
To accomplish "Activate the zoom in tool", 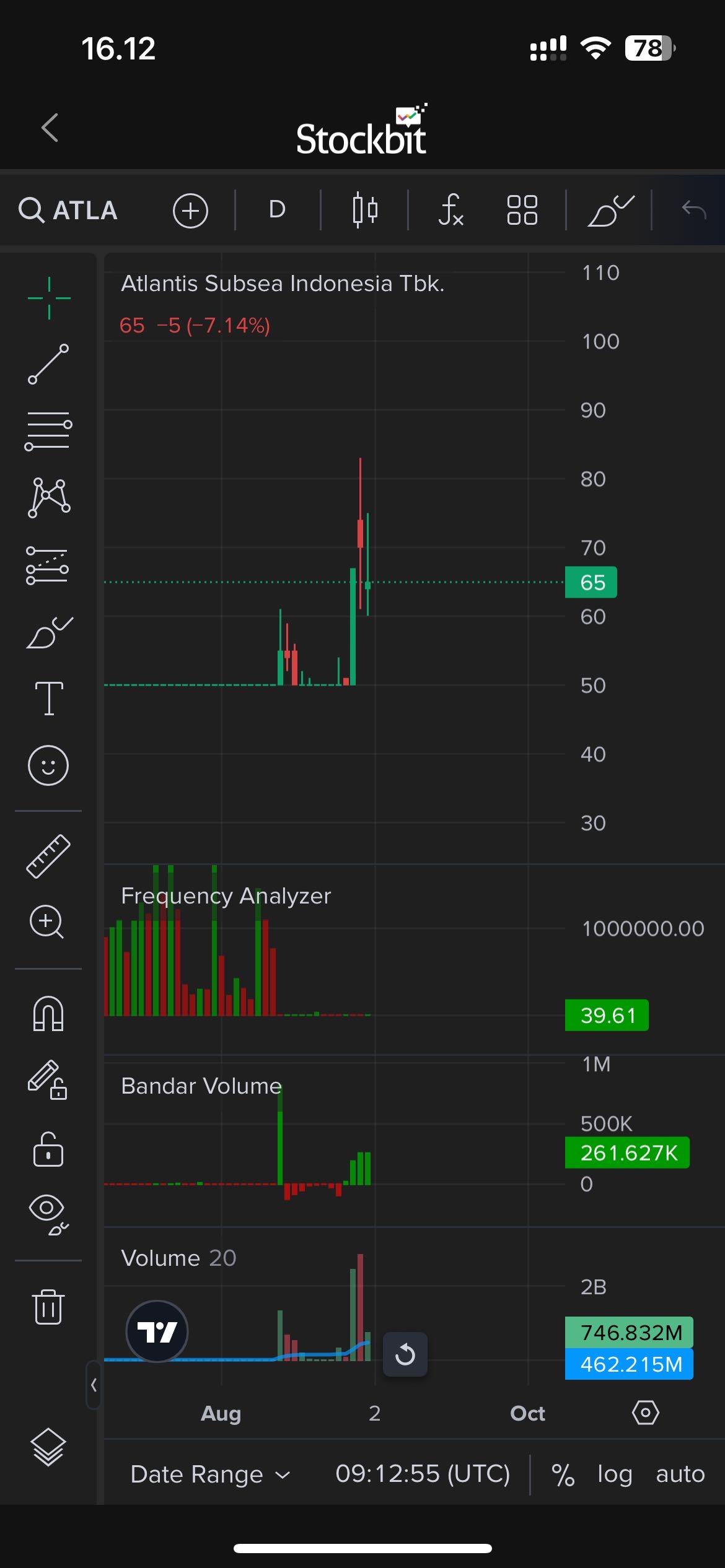I will click(x=47, y=922).
